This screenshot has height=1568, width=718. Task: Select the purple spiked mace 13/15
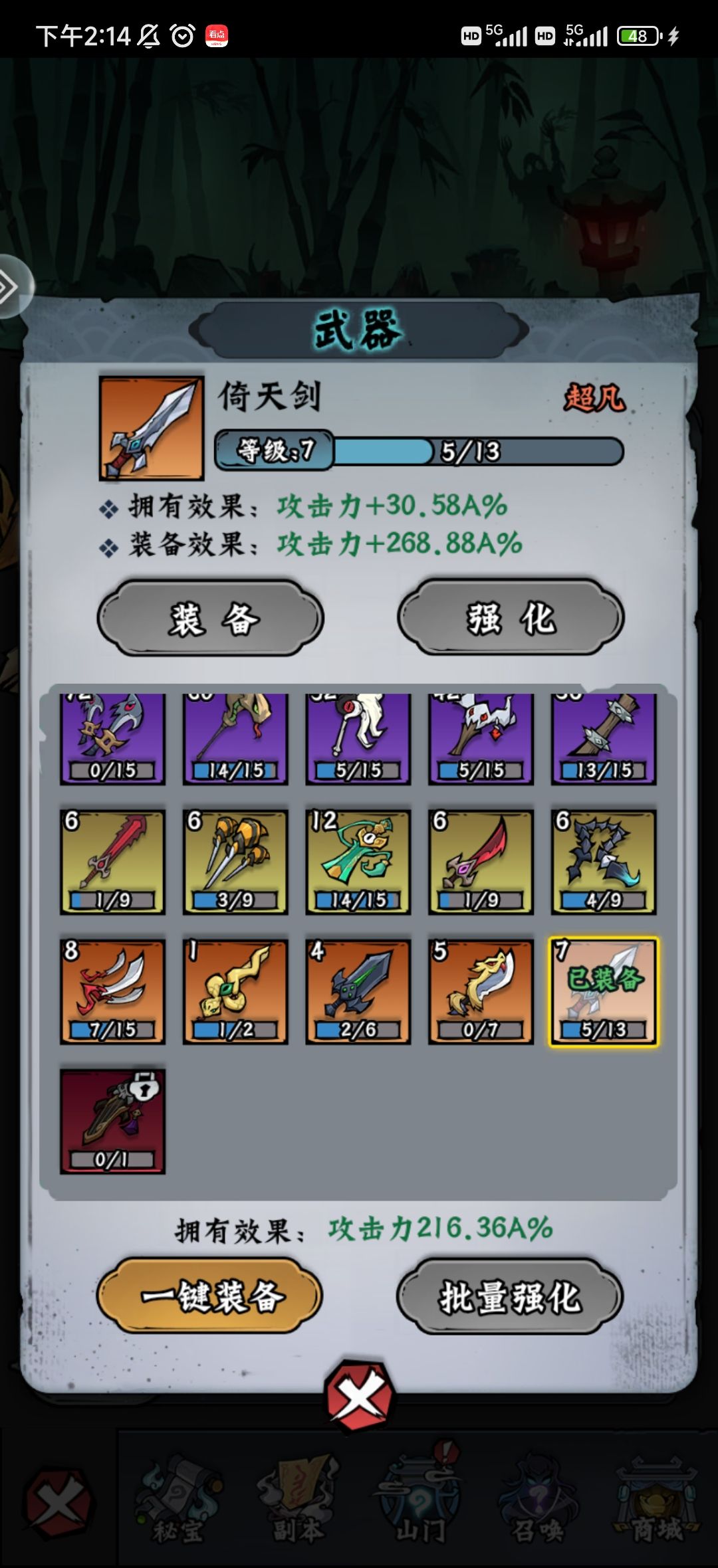tap(603, 739)
